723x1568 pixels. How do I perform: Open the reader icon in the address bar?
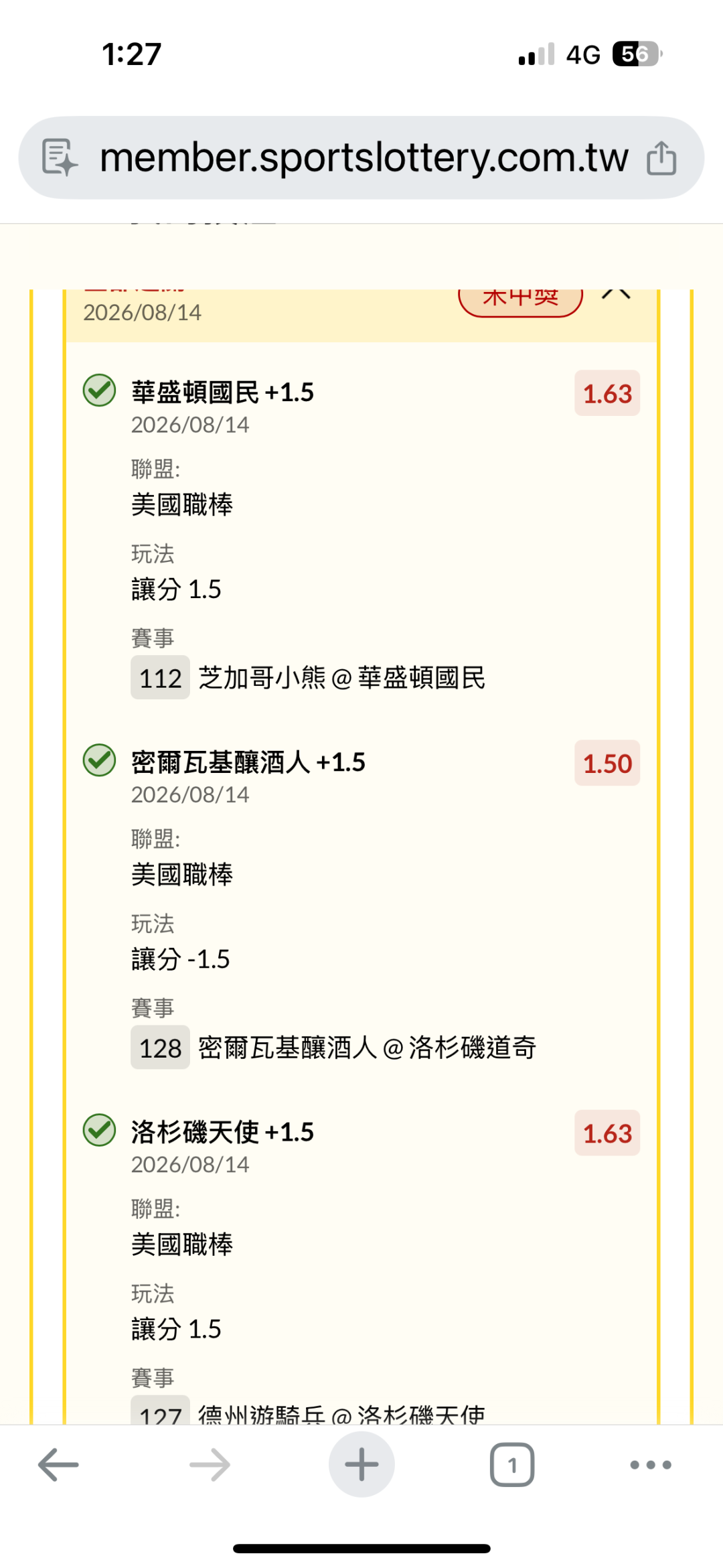click(60, 157)
